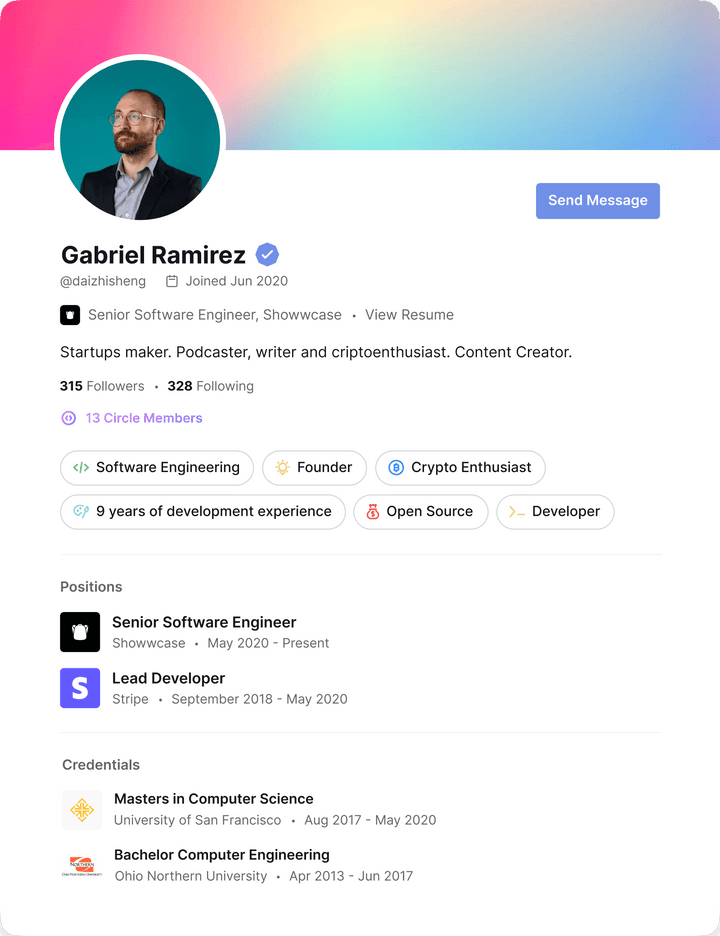720x936 pixels.
Task: Open the Lead Developer position at Stripe
Action: 168,678
